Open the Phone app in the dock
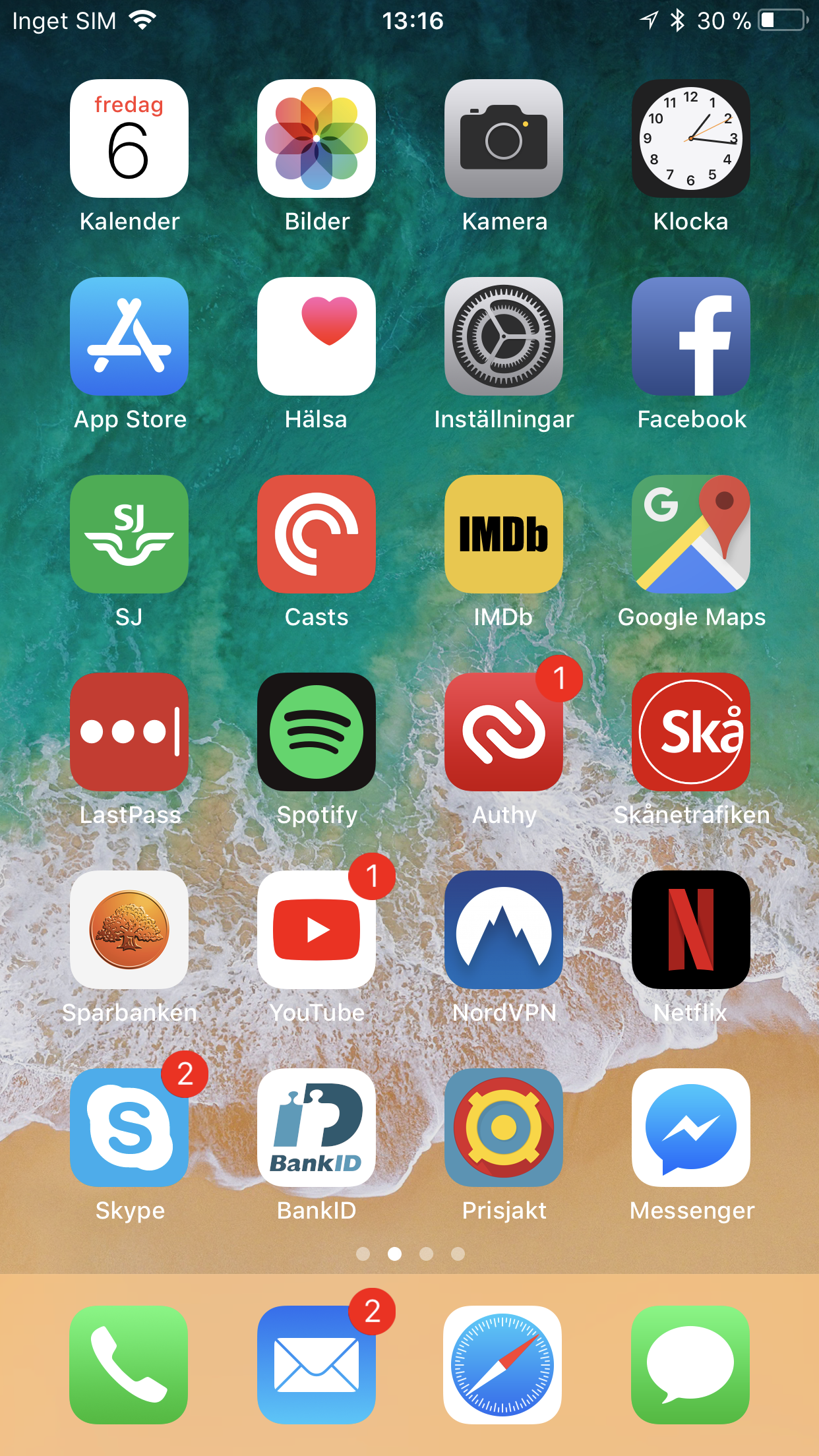This screenshot has width=819, height=1456. [129, 1365]
